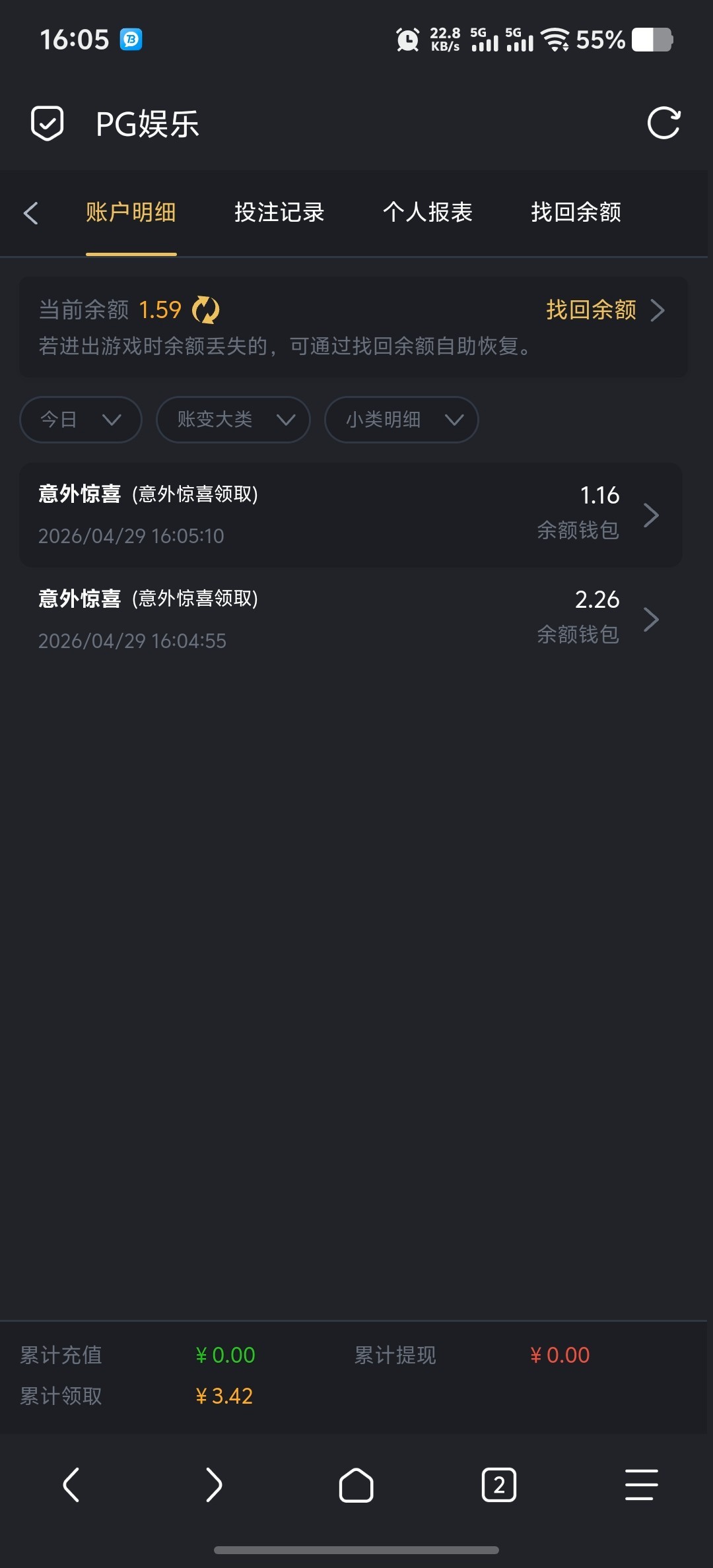
Task: Expand the 账变大类 dropdown
Action: 233,420
